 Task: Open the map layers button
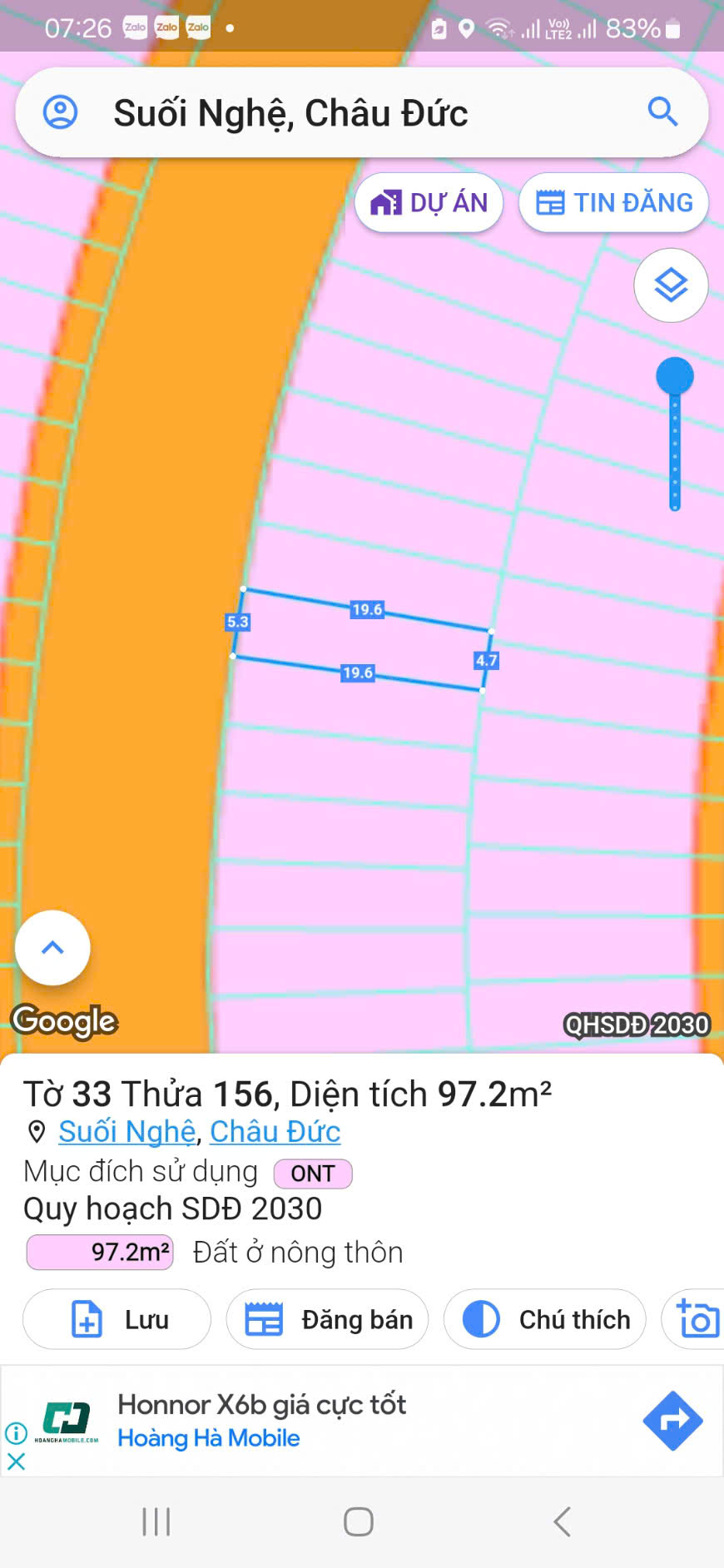(671, 285)
